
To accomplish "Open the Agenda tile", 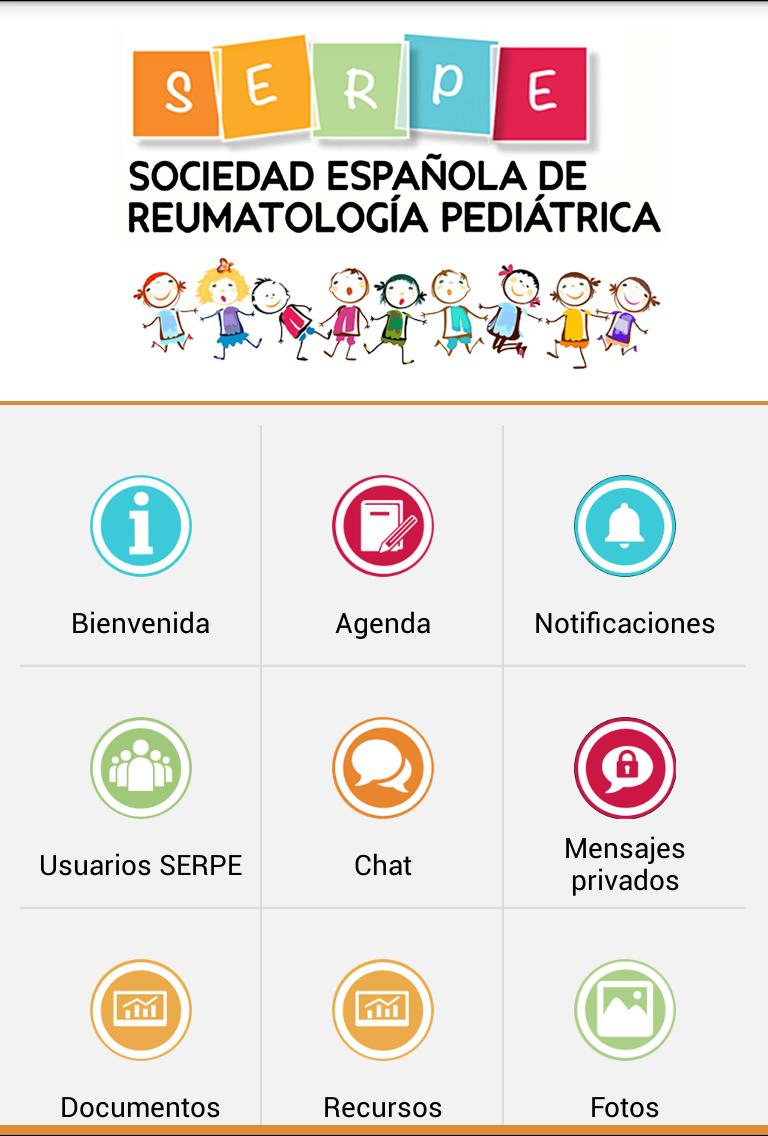I will click(383, 527).
